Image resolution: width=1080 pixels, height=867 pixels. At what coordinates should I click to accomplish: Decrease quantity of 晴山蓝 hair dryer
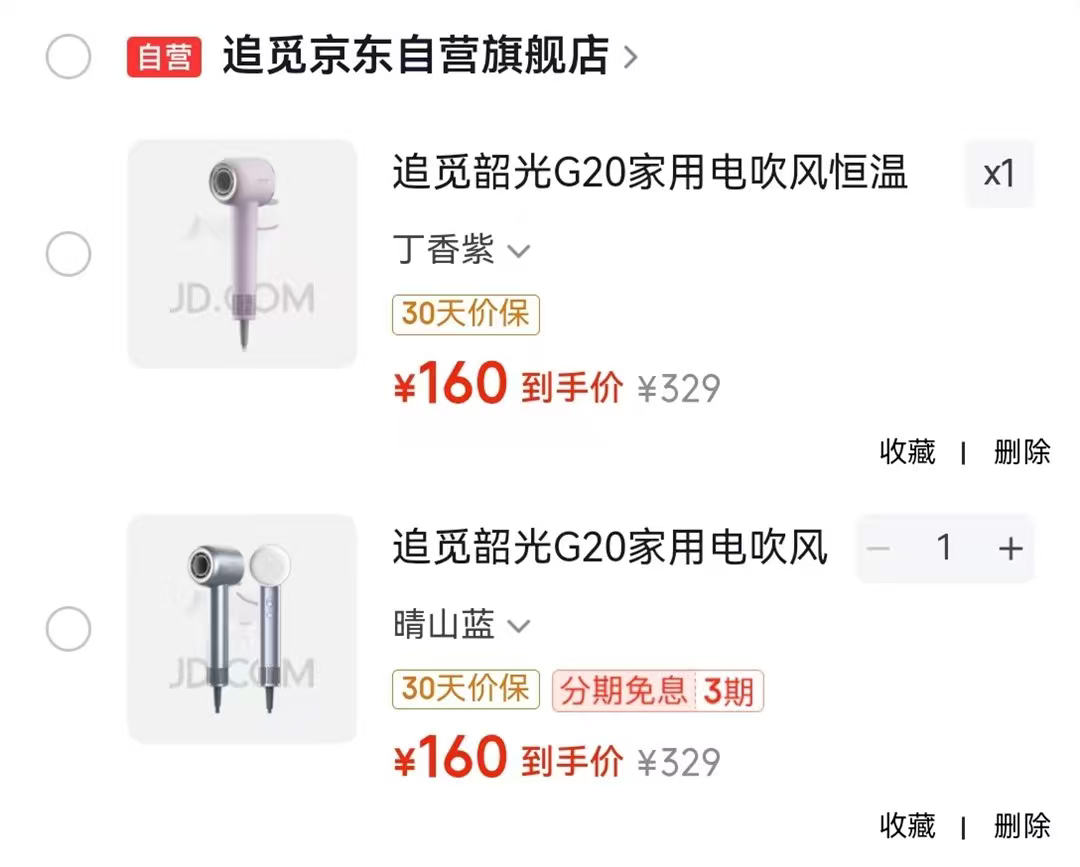(879, 548)
